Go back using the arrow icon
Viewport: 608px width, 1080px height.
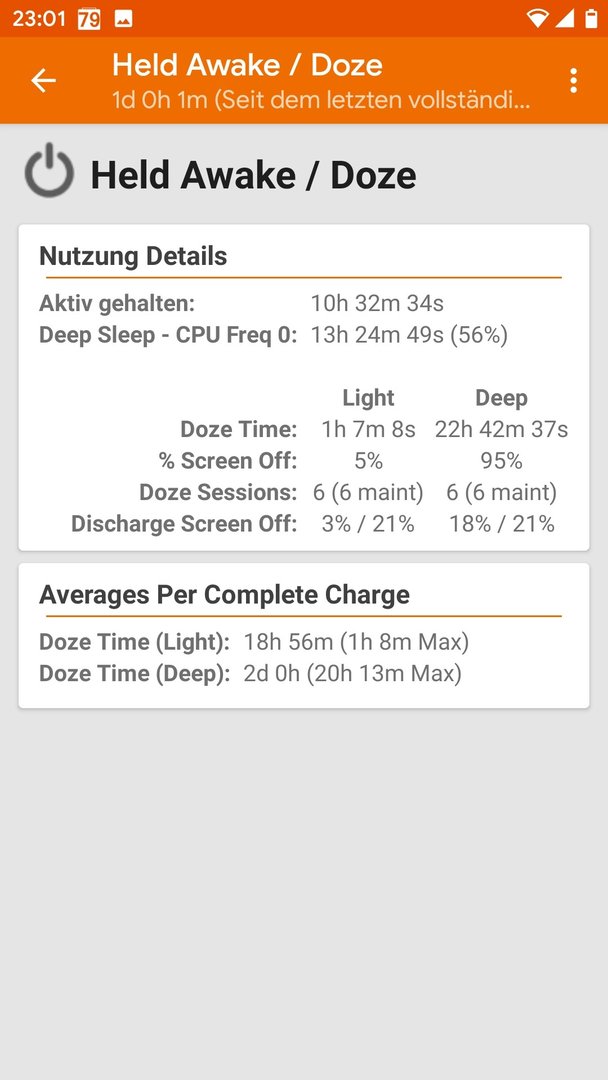(43, 81)
